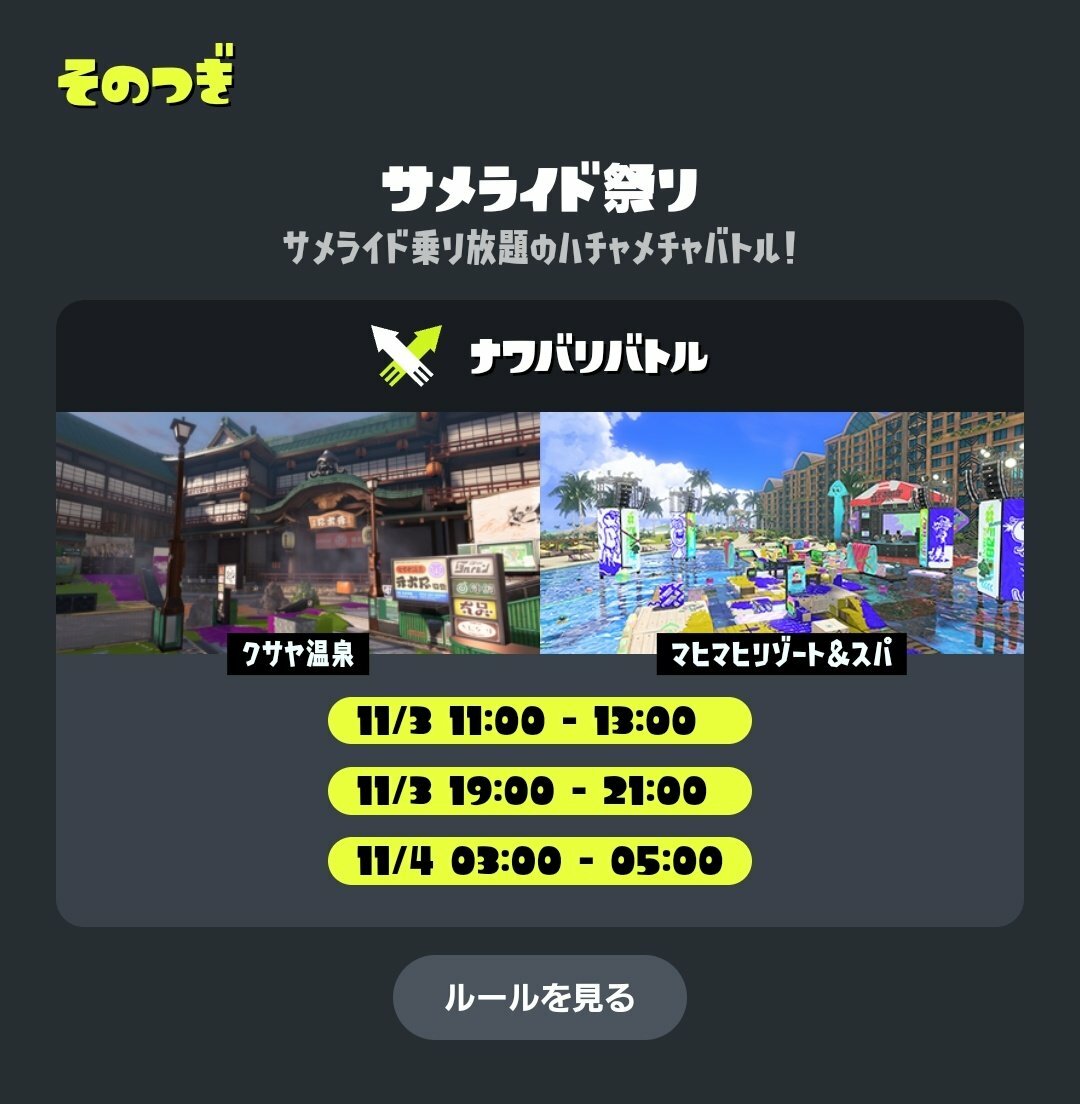Open the クサヤ温泉 stage image
The image size is (1080, 1104).
coord(297,532)
